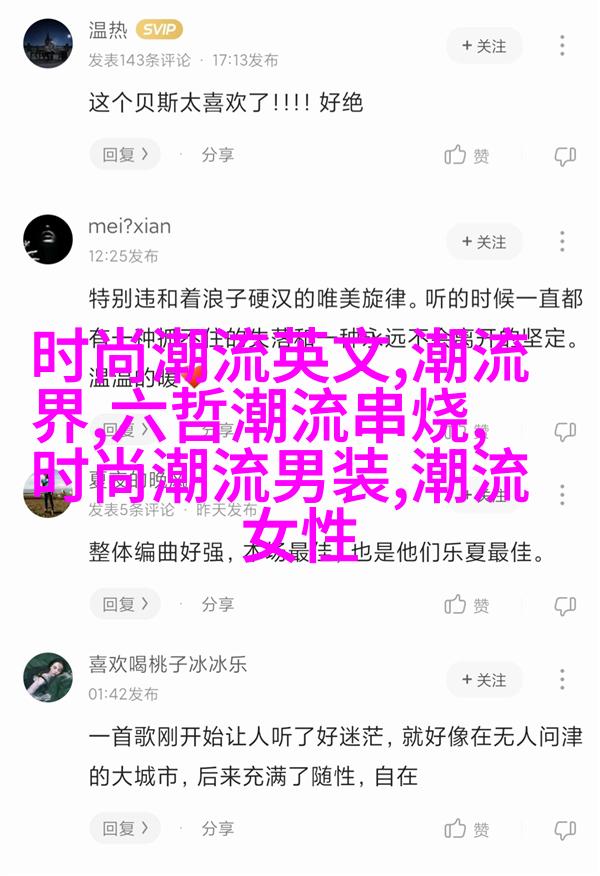Like 温热's comment

[x=467, y=155]
